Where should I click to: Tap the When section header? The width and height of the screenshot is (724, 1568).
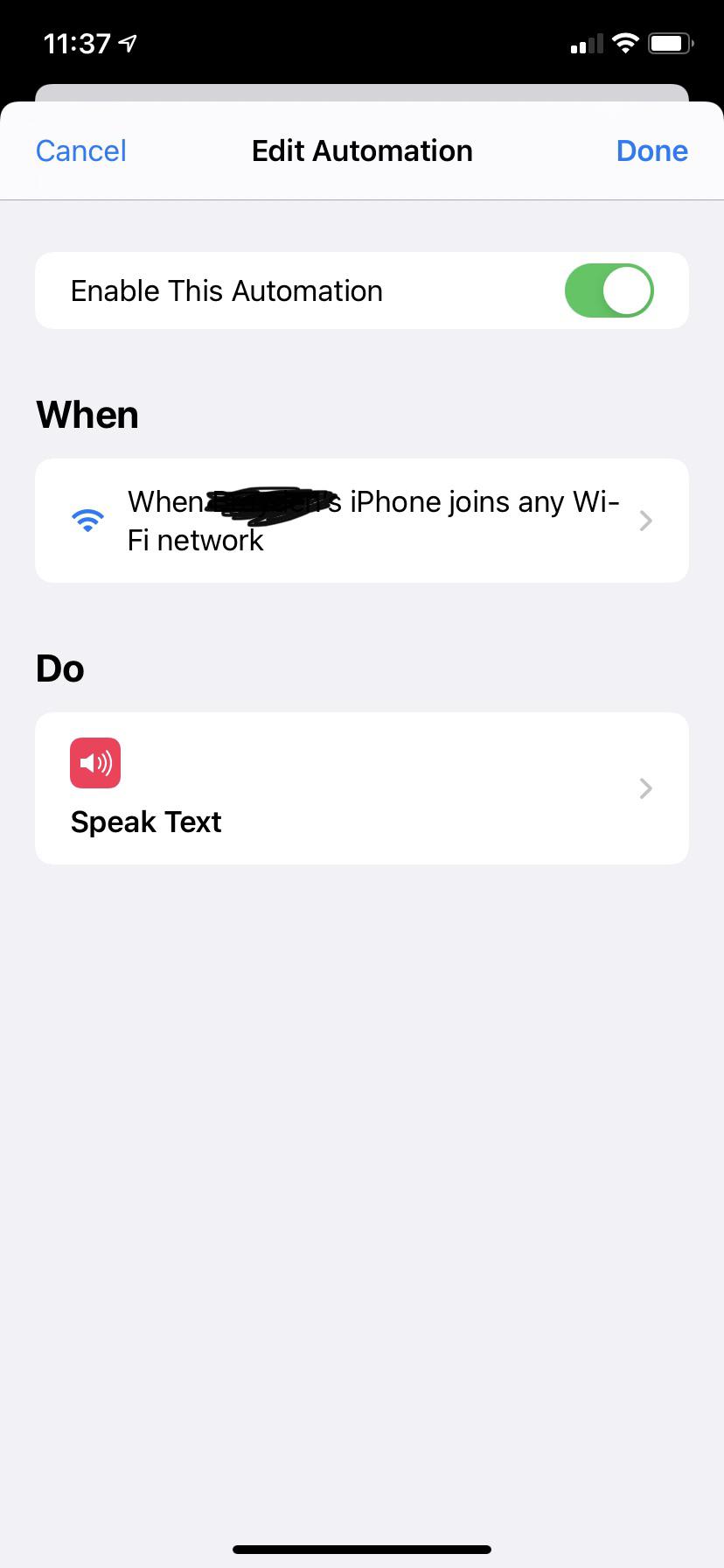[87, 414]
